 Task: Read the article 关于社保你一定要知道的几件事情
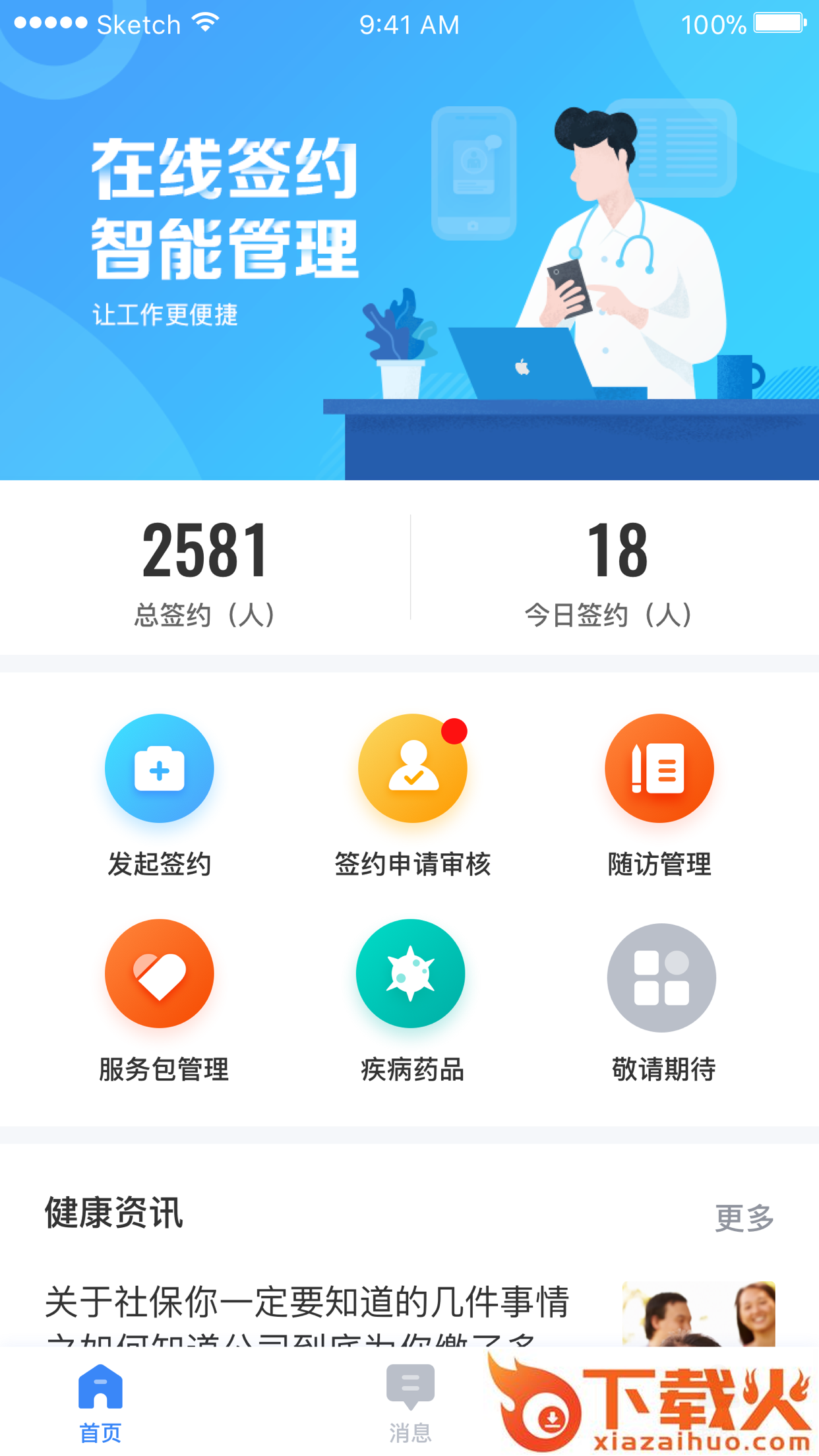point(307,1303)
